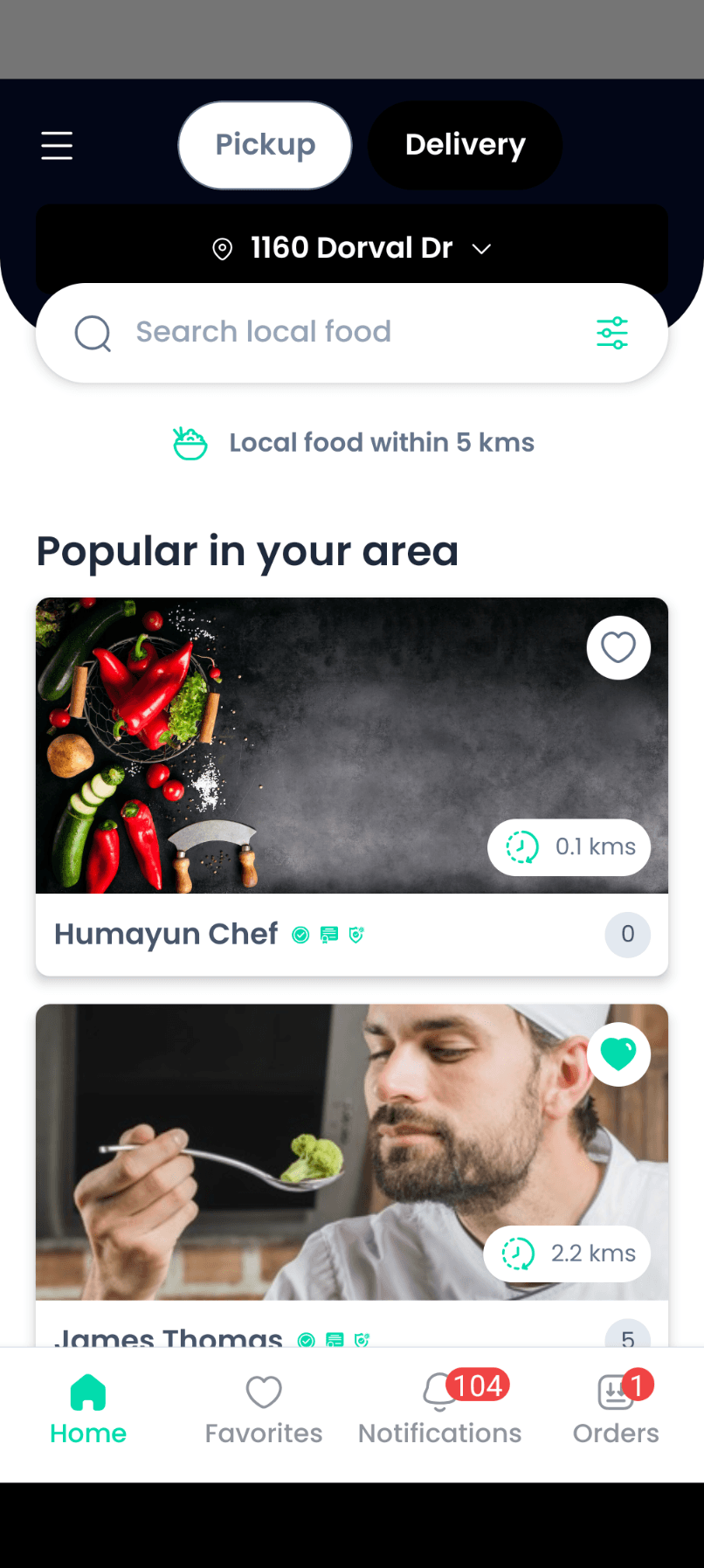The width and height of the screenshot is (704, 1568).
Task: Switch to the Favorites tab
Action: click(264, 1410)
